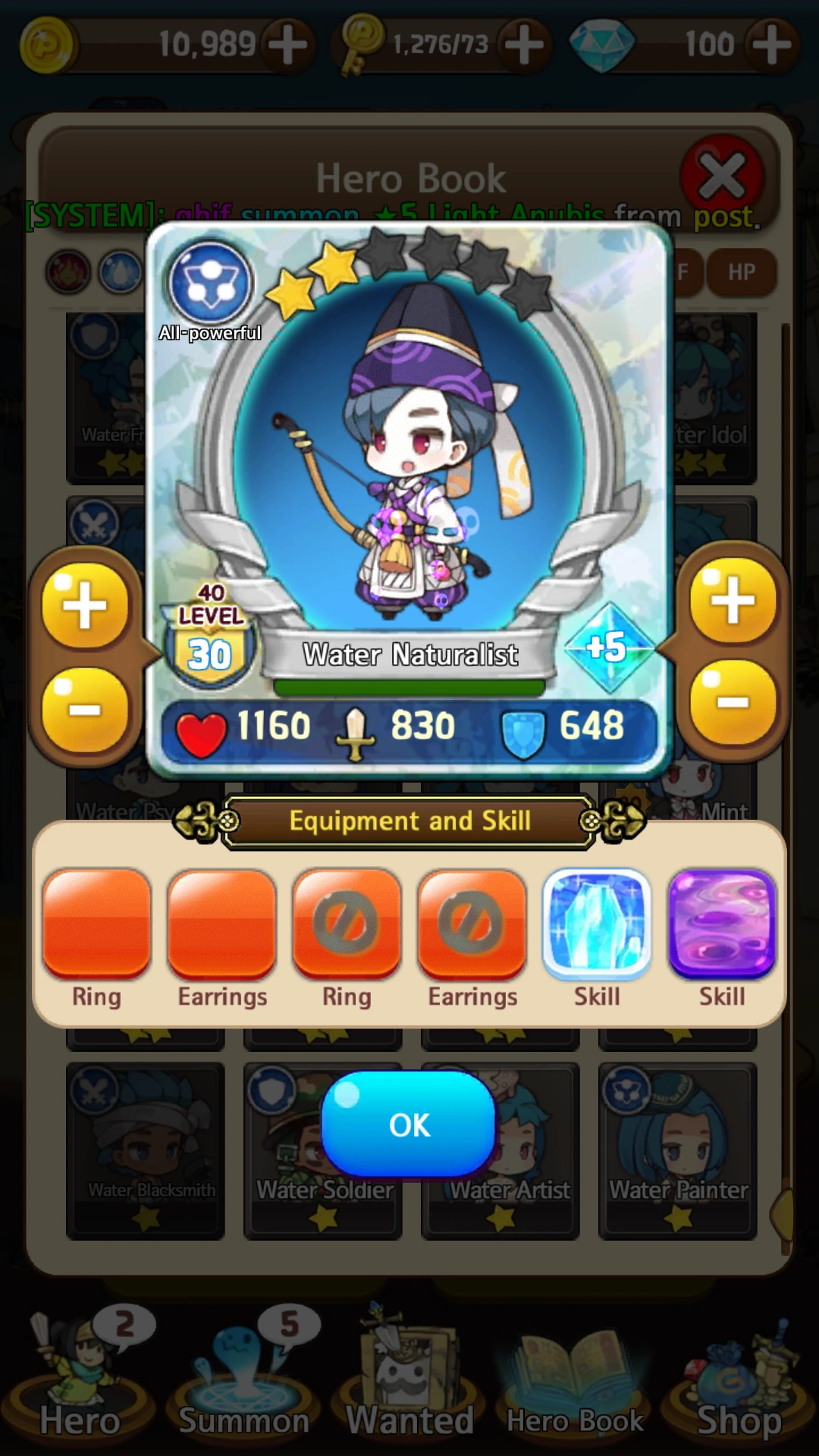Decrease enhancement with right minus button
The width and height of the screenshot is (819, 1456).
coord(733,703)
